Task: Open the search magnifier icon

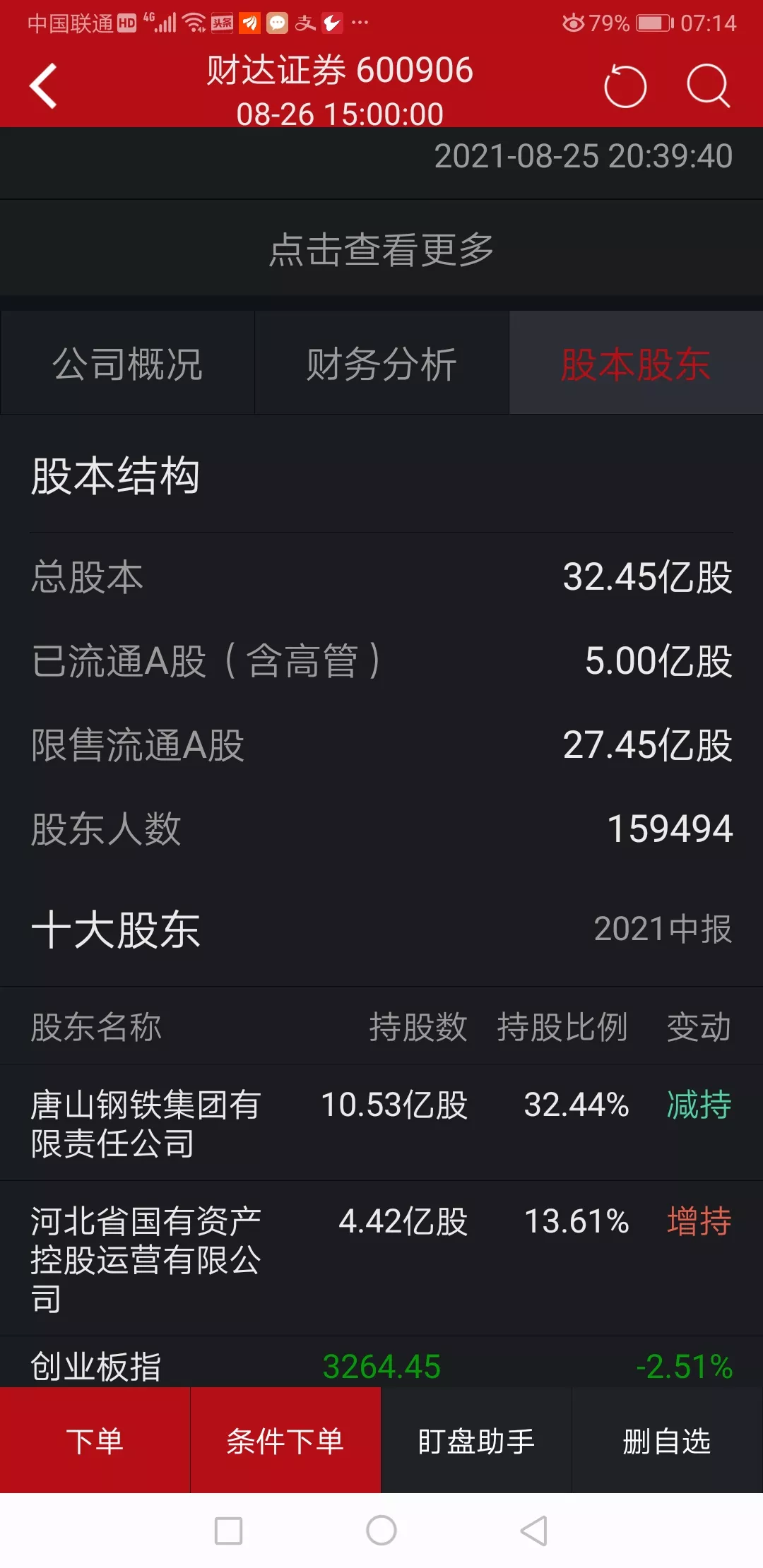Action: (x=707, y=86)
